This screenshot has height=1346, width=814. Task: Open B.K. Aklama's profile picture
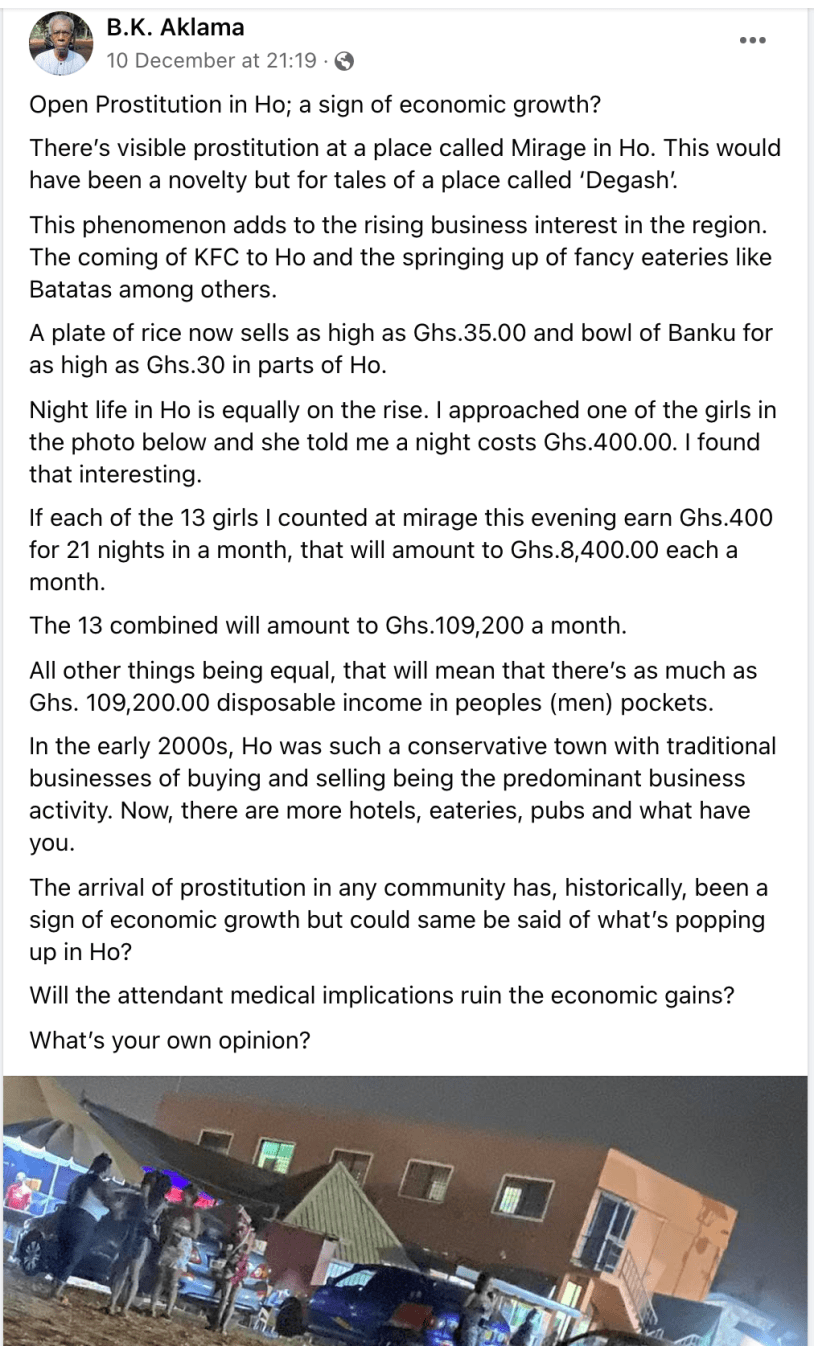(x=63, y=44)
